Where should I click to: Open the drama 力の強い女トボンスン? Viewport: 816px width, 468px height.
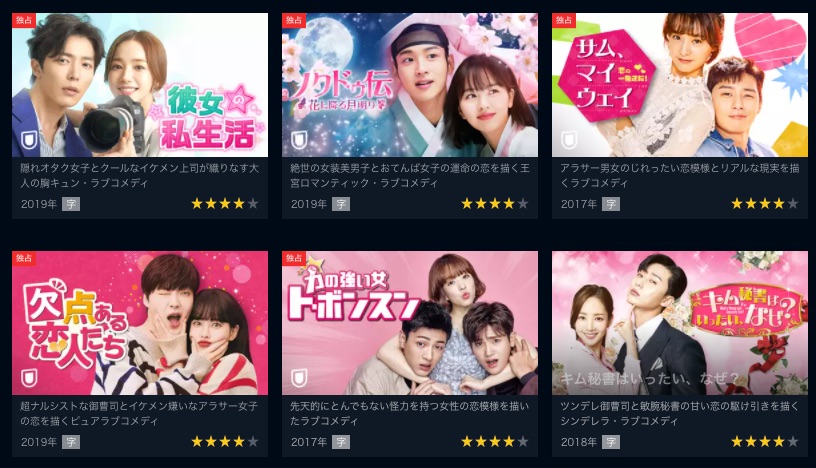pos(410,323)
